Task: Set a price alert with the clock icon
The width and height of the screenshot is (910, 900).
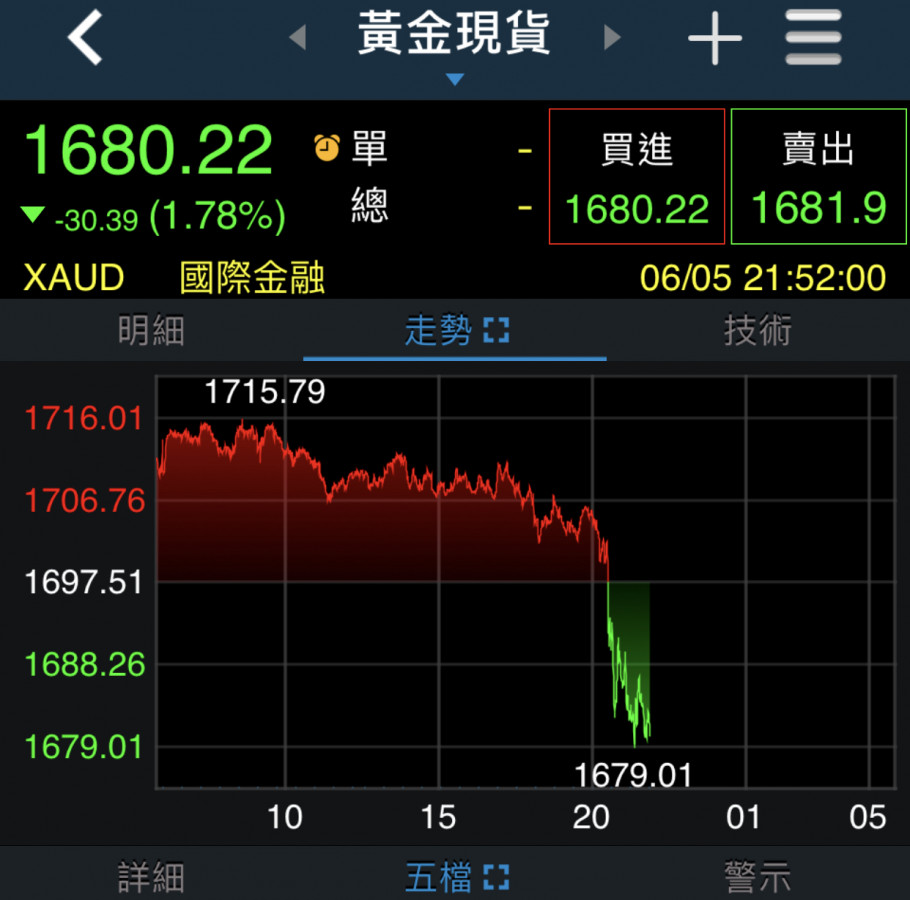Action: click(327, 148)
